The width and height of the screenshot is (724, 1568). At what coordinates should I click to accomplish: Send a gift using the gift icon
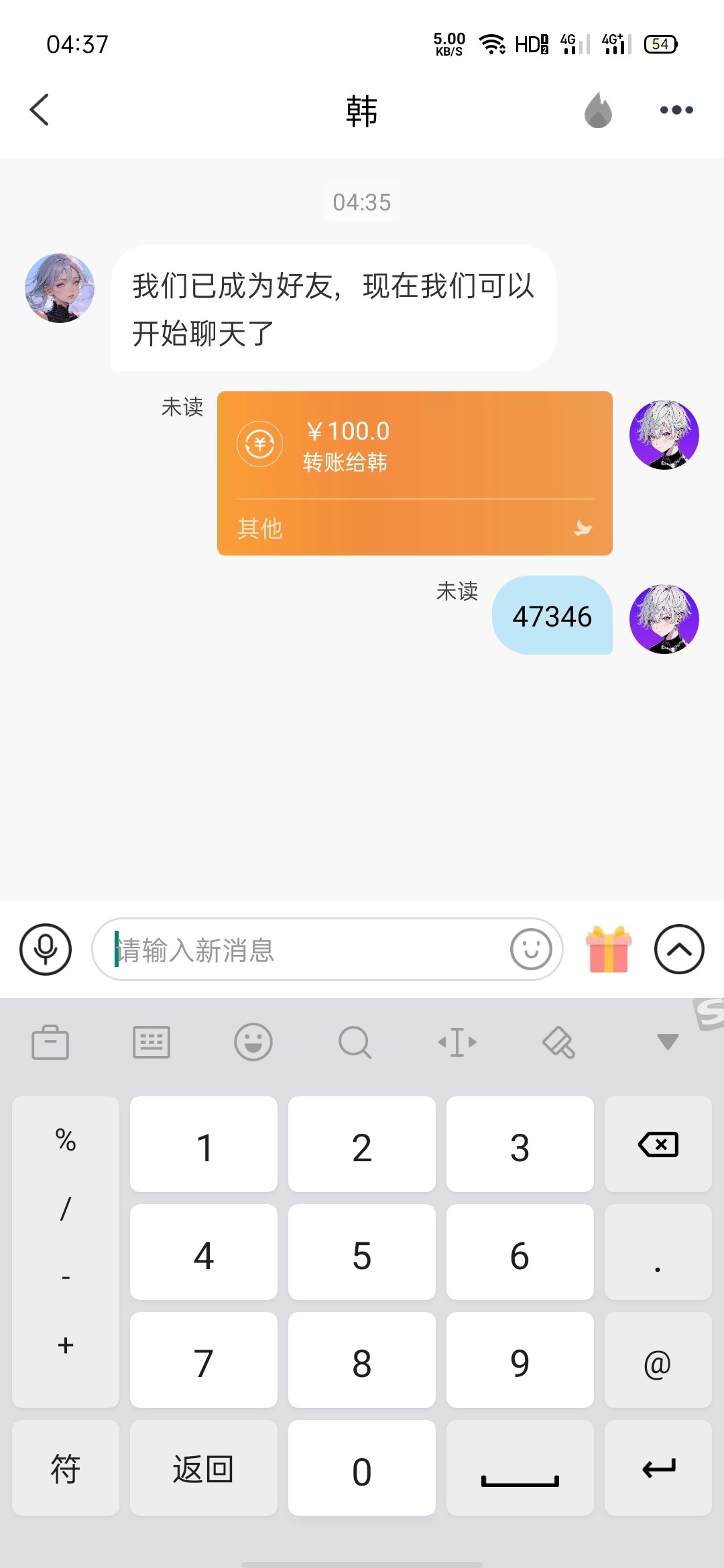pyautogui.click(x=609, y=949)
